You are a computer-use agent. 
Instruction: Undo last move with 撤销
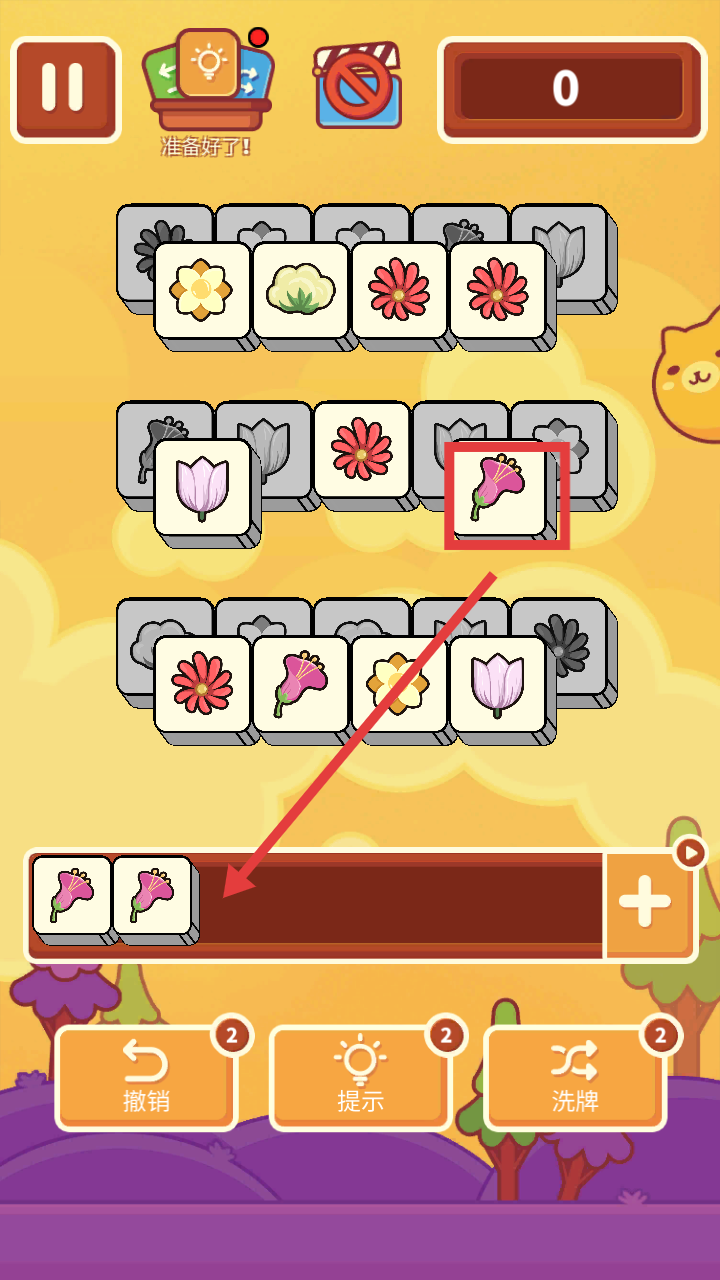tap(147, 1077)
